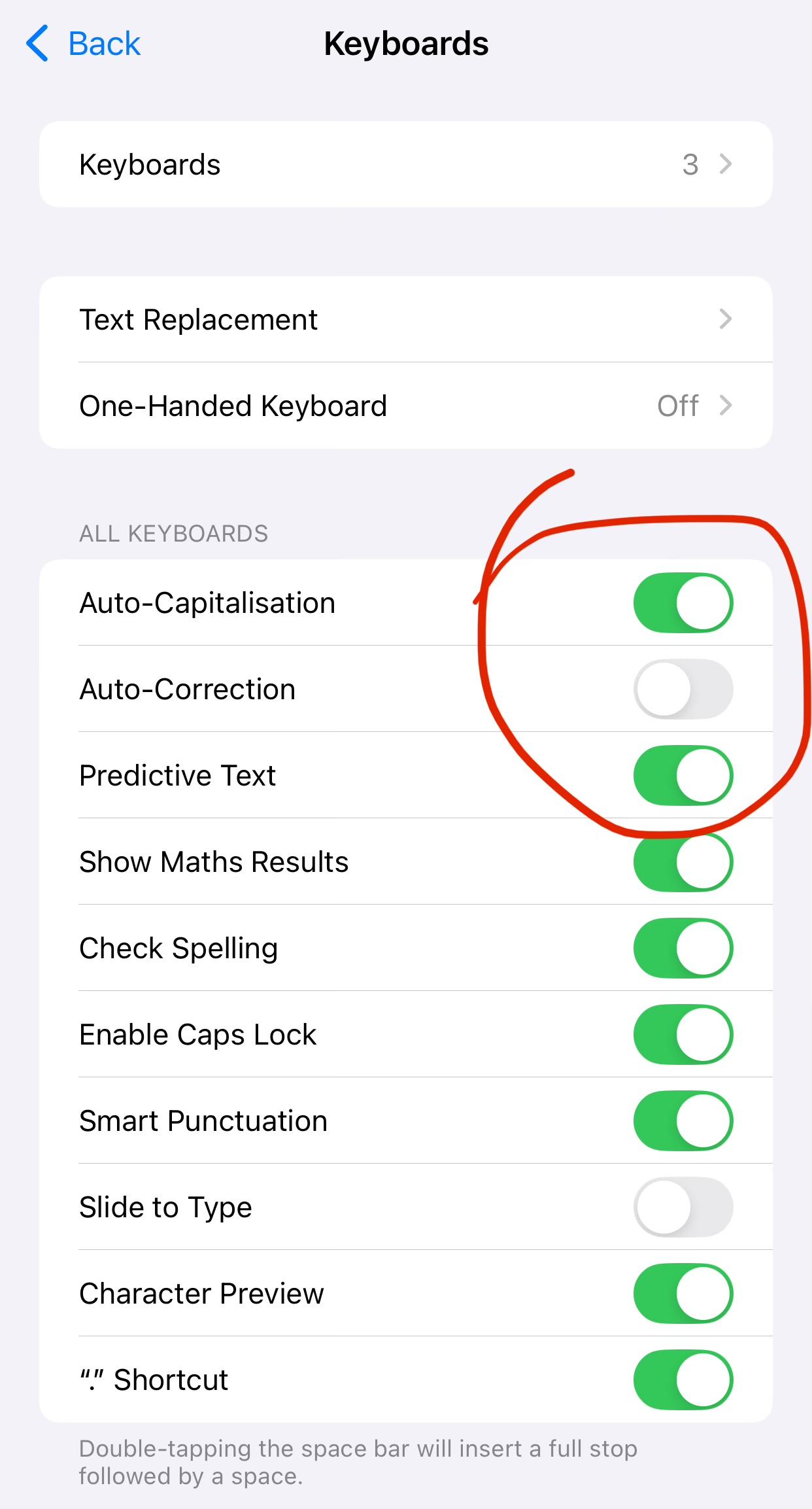
Task: Toggle the Enable Caps Lock switch
Action: click(683, 1034)
